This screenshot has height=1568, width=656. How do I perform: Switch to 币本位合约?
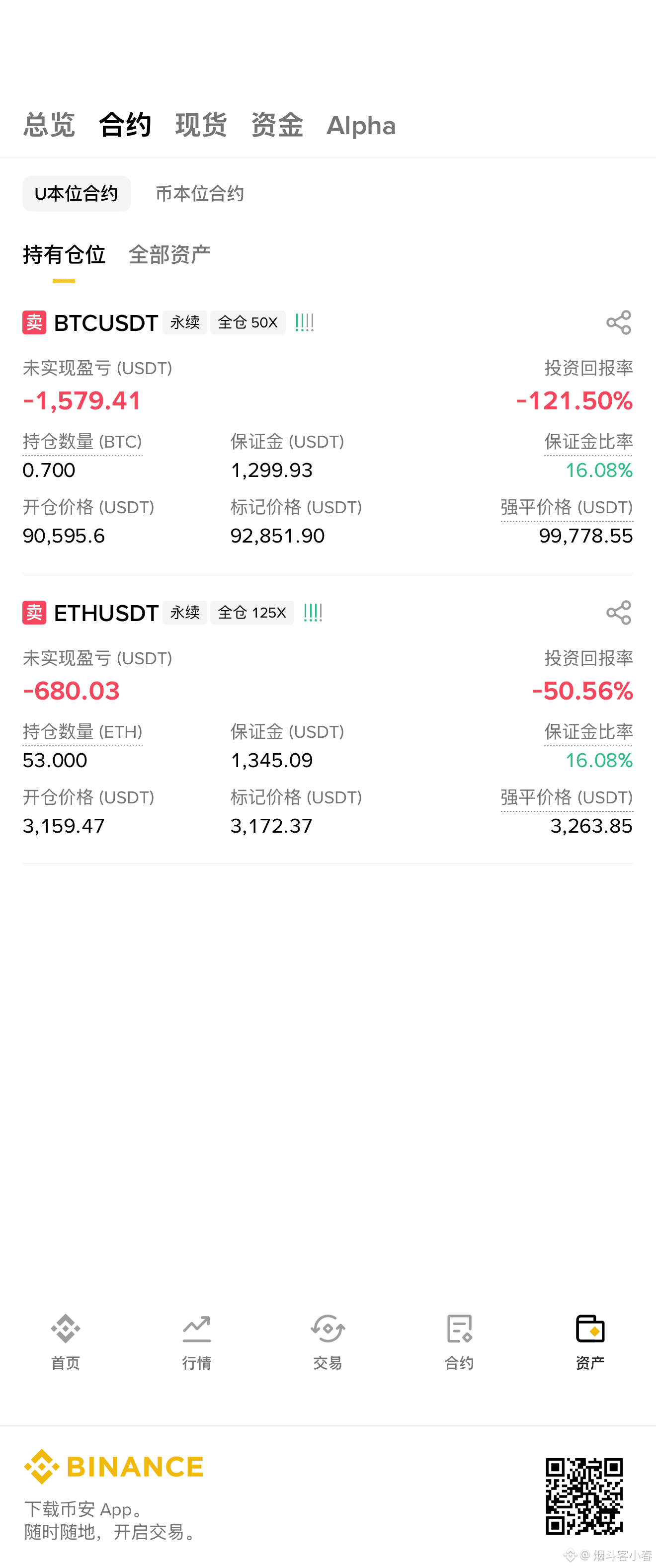click(x=200, y=194)
